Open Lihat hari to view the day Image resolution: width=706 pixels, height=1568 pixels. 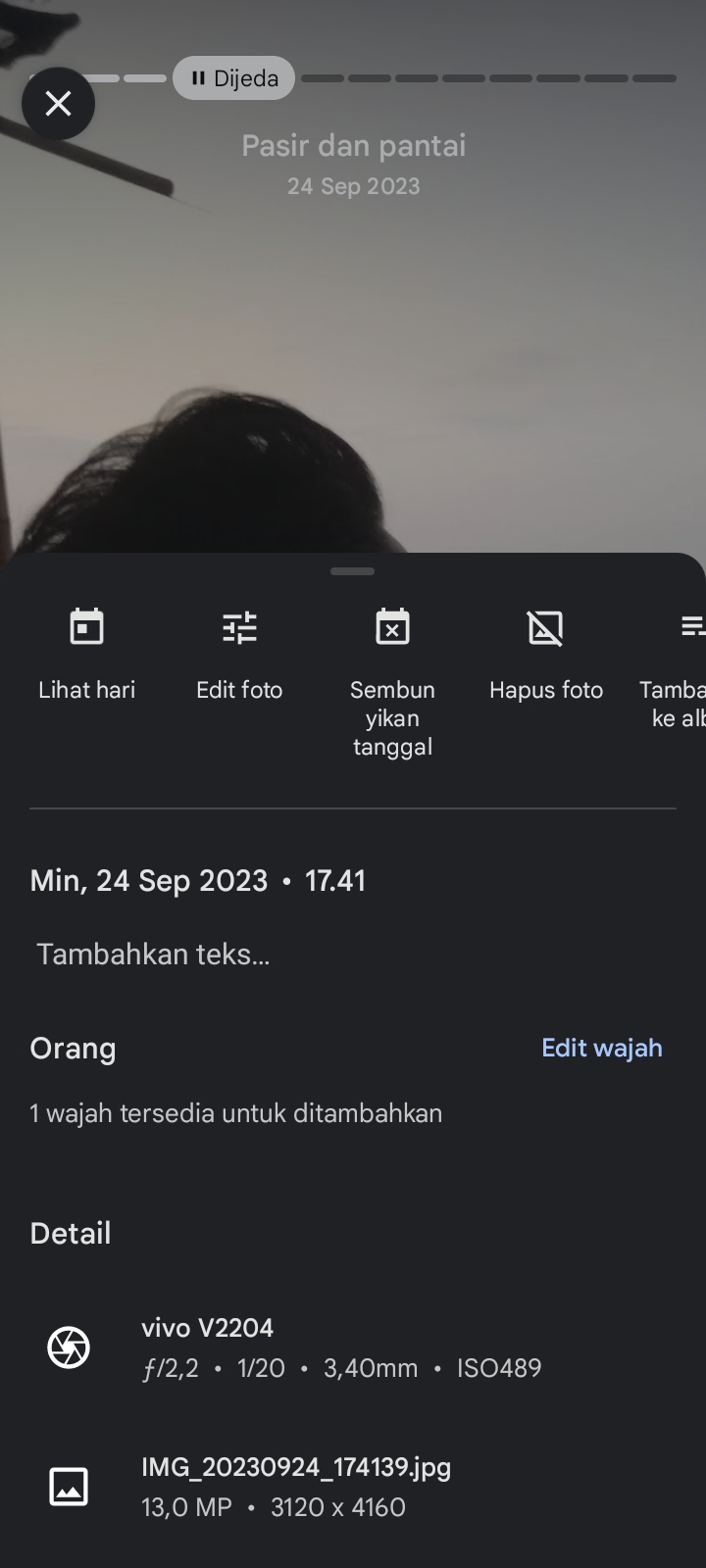click(x=86, y=654)
